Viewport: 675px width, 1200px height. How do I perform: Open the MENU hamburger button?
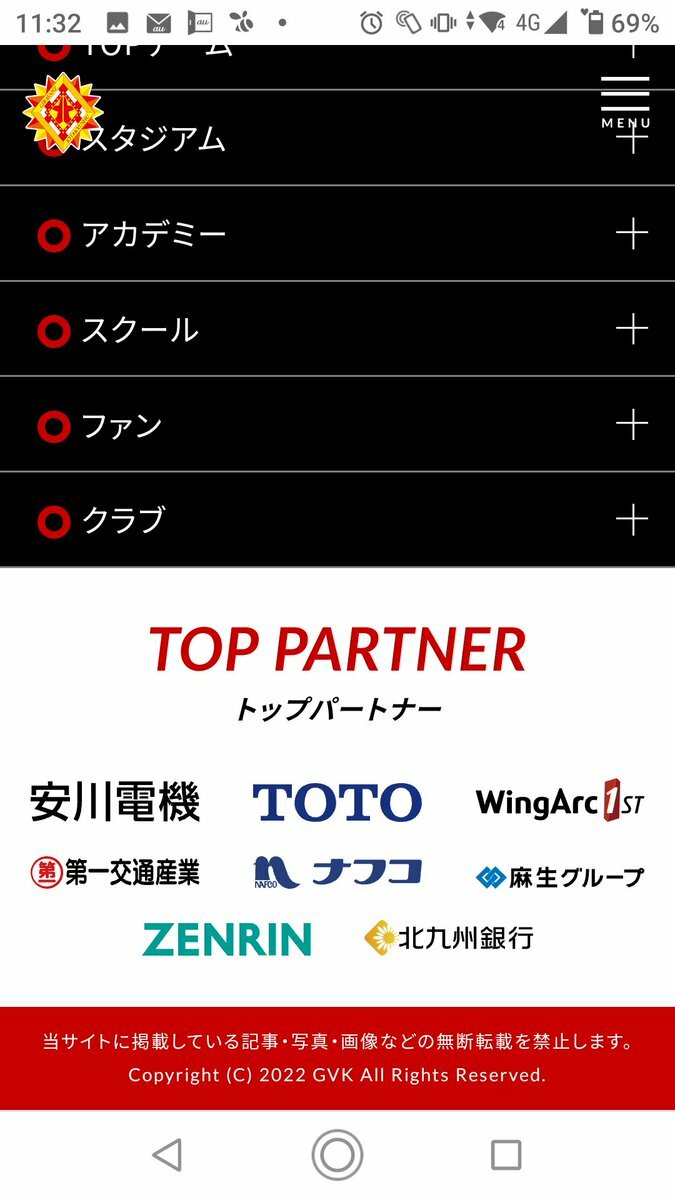(x=625, y=102)
